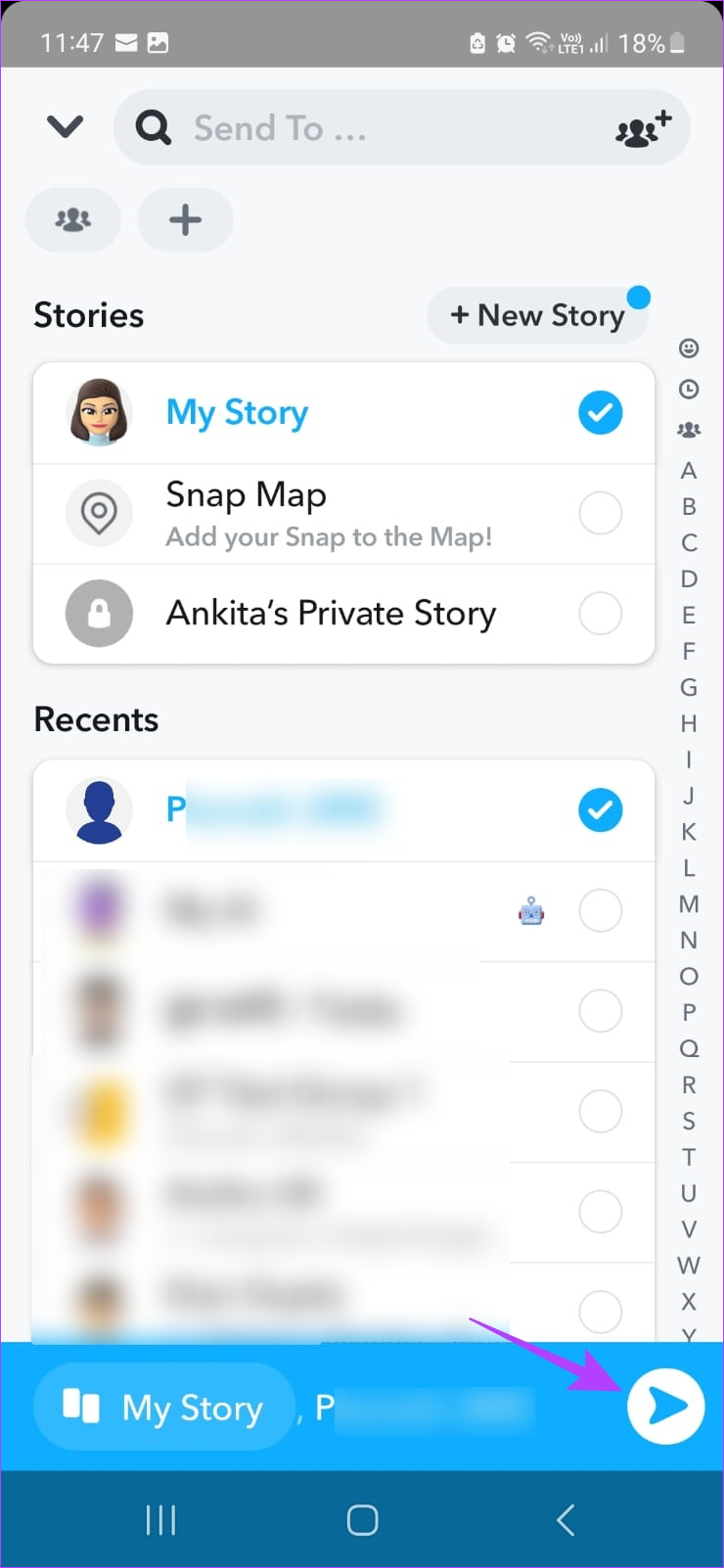The height and width of the screenshot is (1568, 724).
Task: Deselect the first recent contact, starting with P
Action: [600, 810]
